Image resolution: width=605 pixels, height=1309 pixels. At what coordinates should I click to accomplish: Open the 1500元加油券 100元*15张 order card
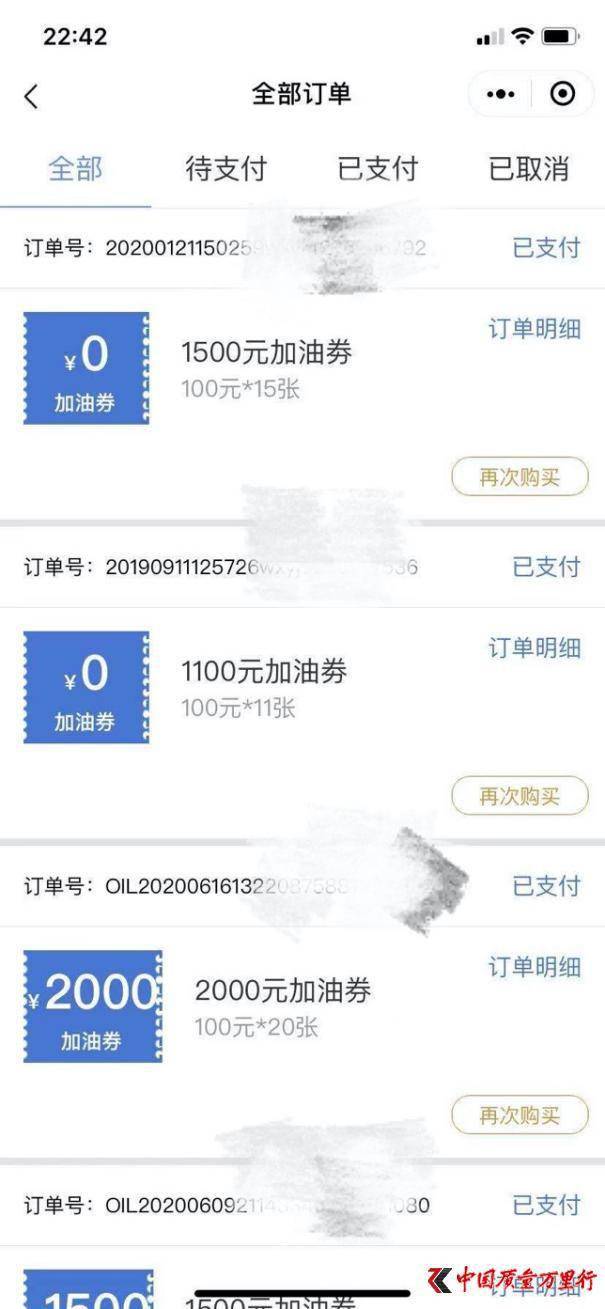click(x=266, y=368)
